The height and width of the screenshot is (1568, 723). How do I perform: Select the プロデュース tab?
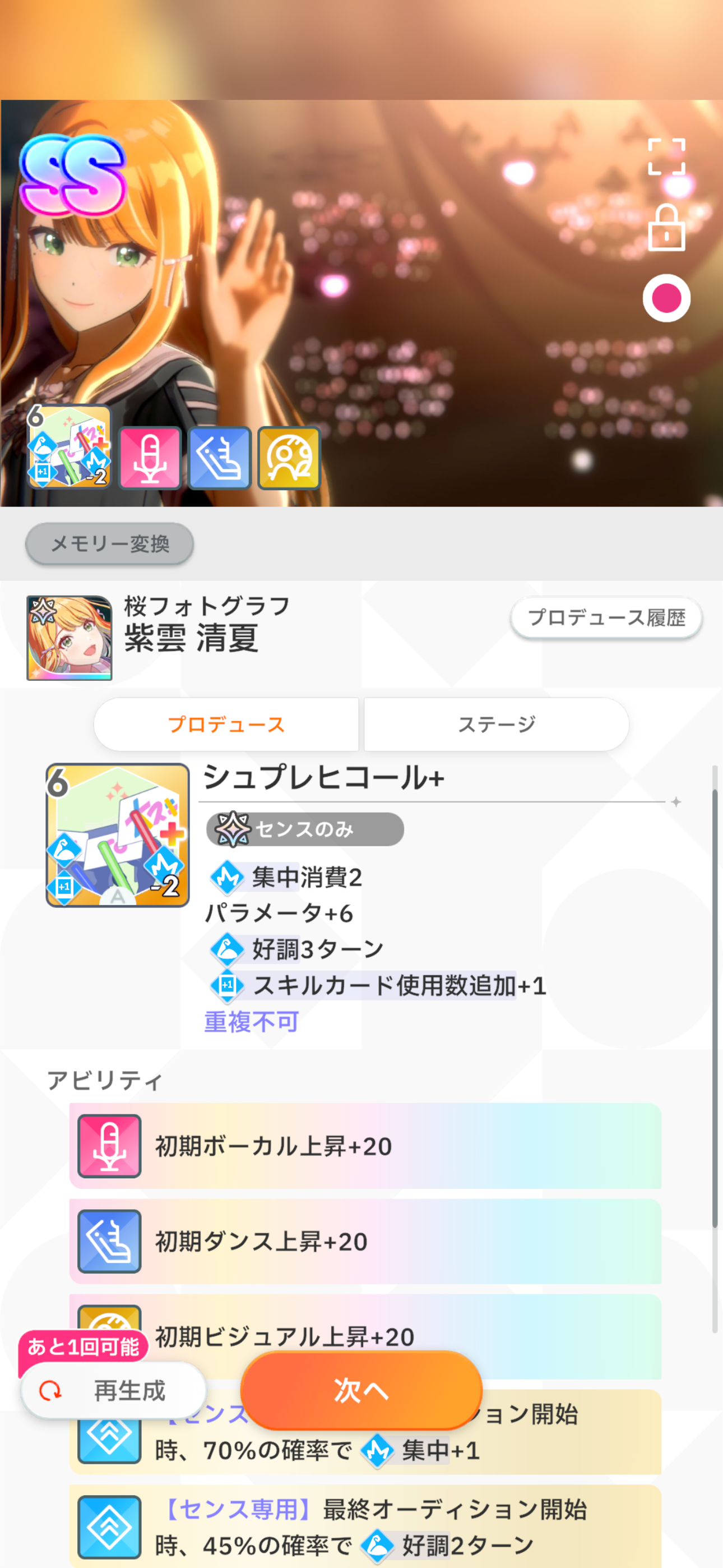[x=226, y=725]
